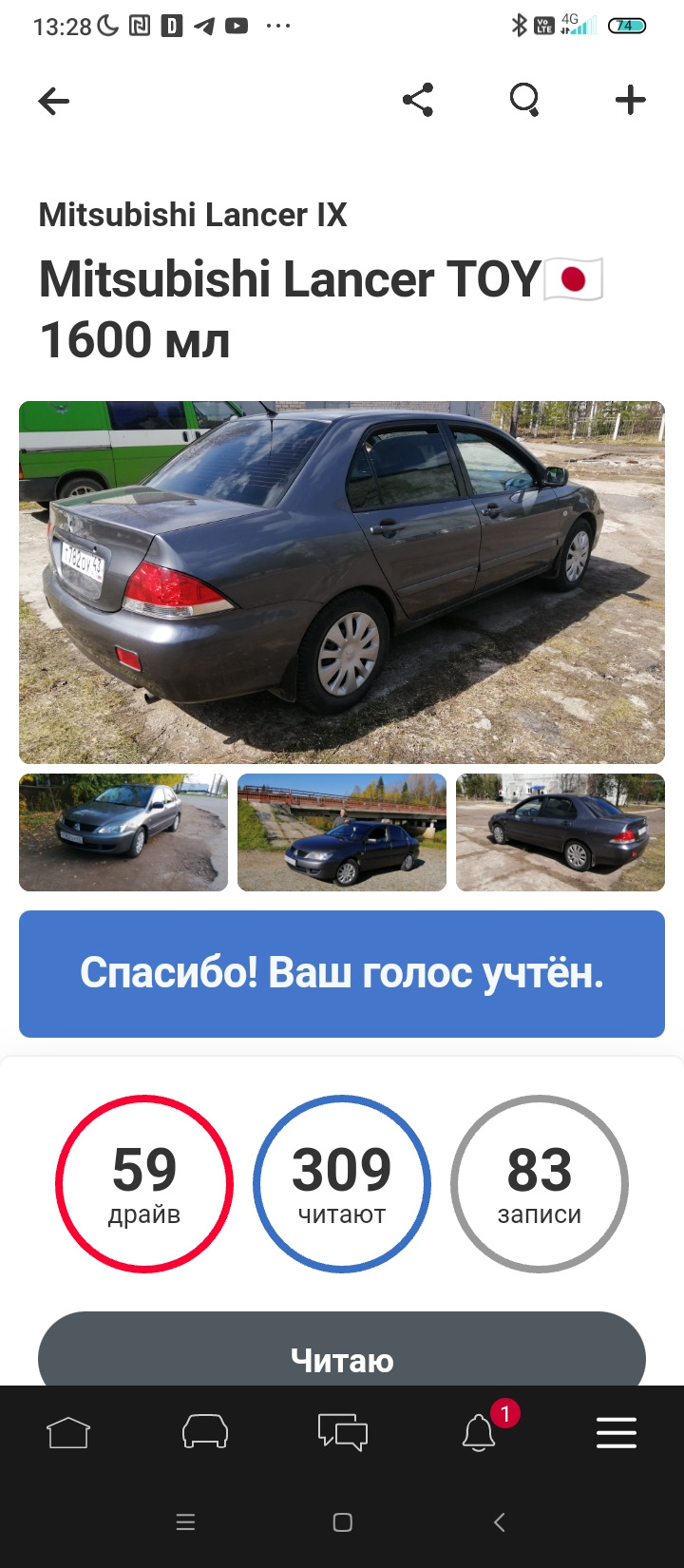Screen dimensions: 684x1568
Task: Open the share options for this post
Action: pyautogui.click(x=418, y=99)
